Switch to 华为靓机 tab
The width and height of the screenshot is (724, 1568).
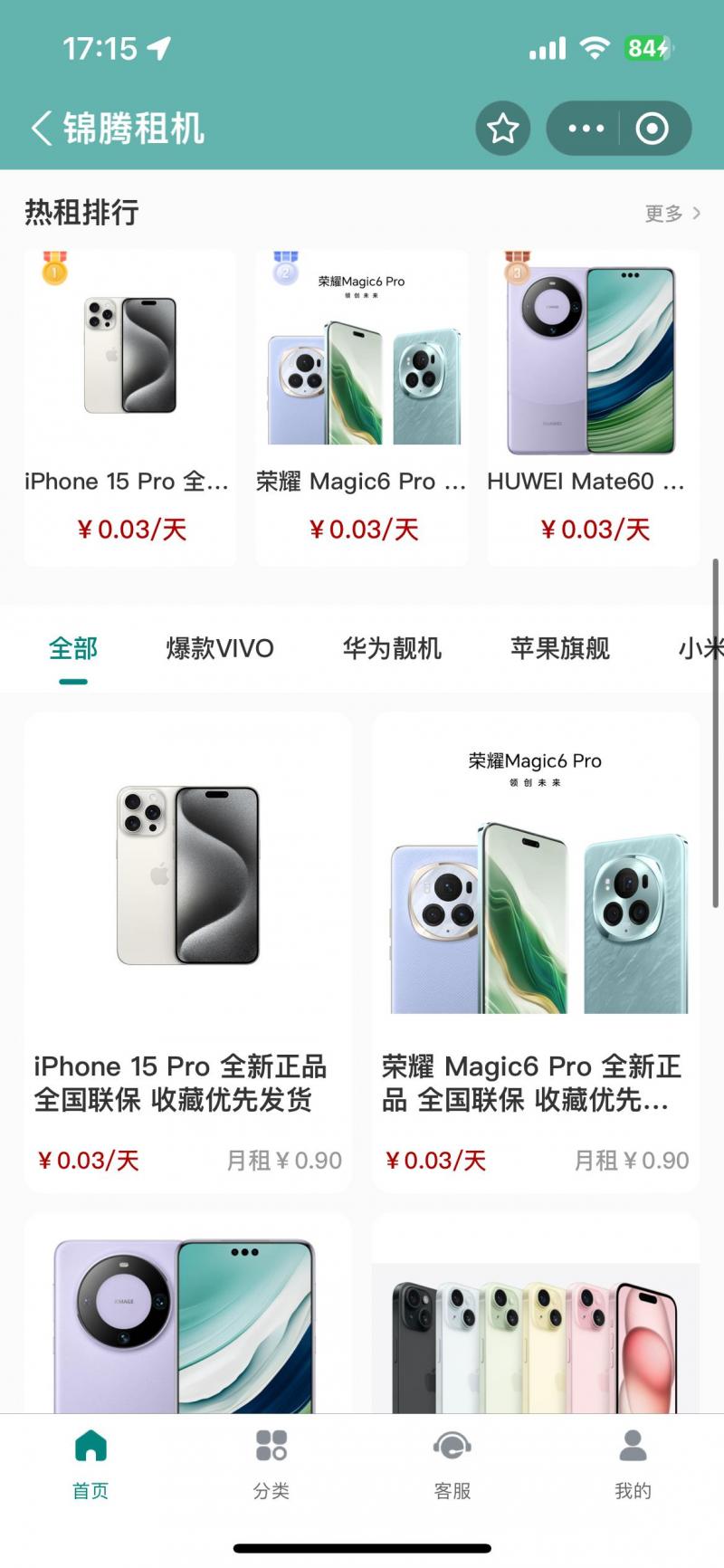[x=391, y=648]
